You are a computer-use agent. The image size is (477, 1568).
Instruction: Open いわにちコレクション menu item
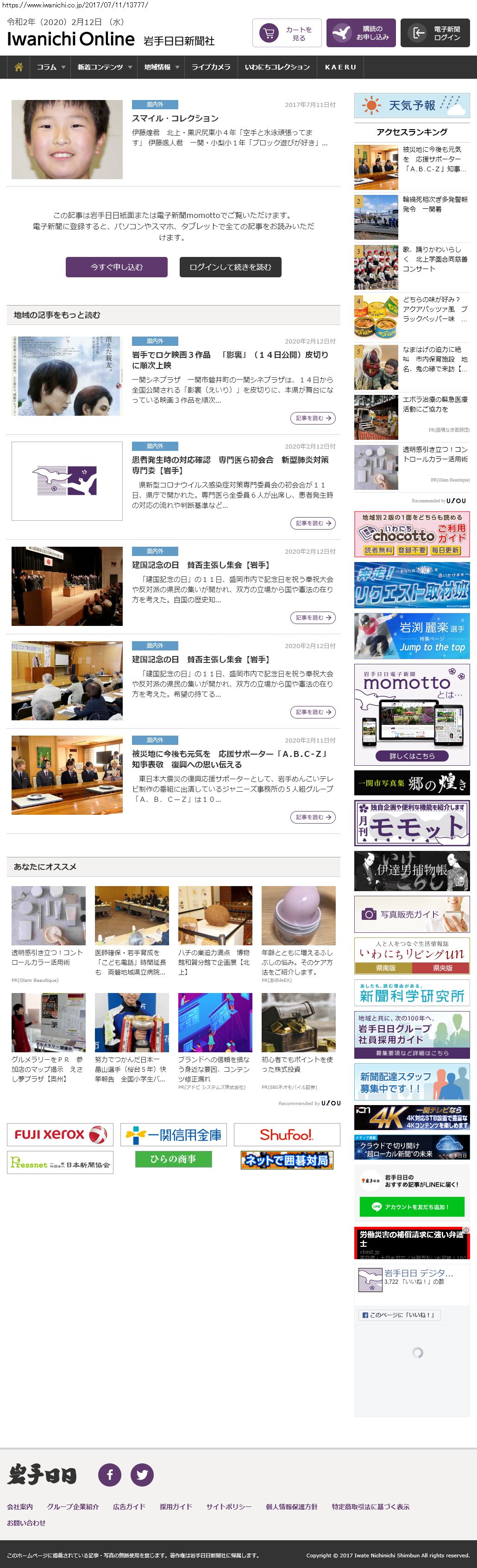coord(277,67)
